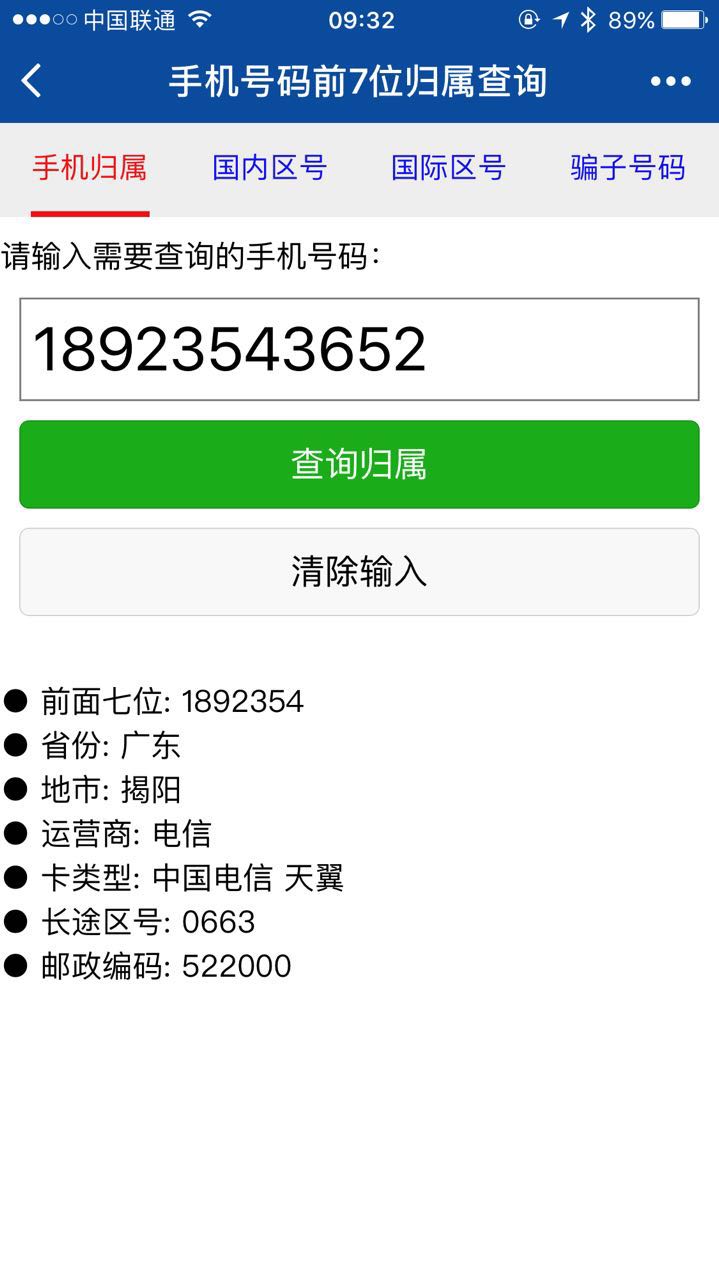Clear the input with 清除输入
This screenshot has width=719, height=1280.
359,571
